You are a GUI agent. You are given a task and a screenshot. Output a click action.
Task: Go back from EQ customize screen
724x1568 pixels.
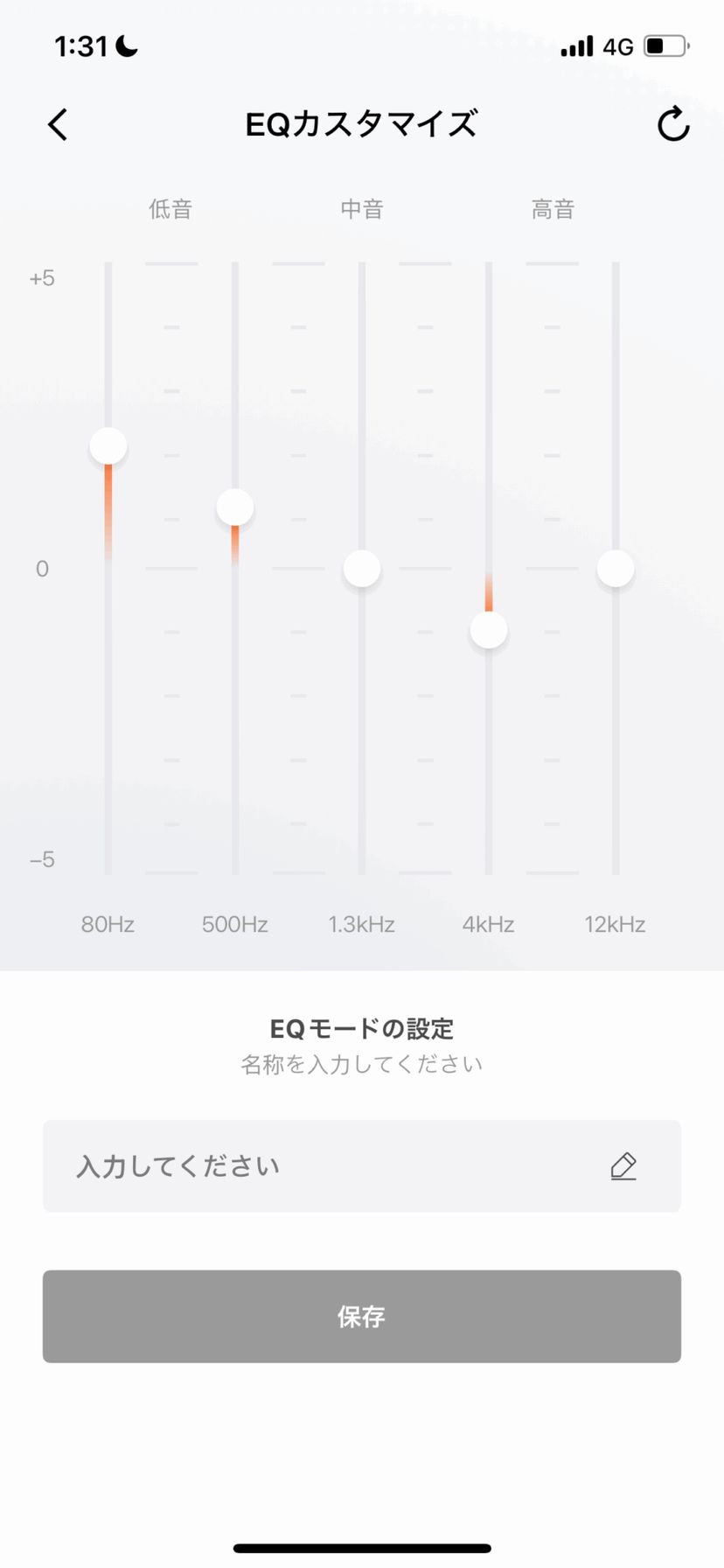point(58,125)
